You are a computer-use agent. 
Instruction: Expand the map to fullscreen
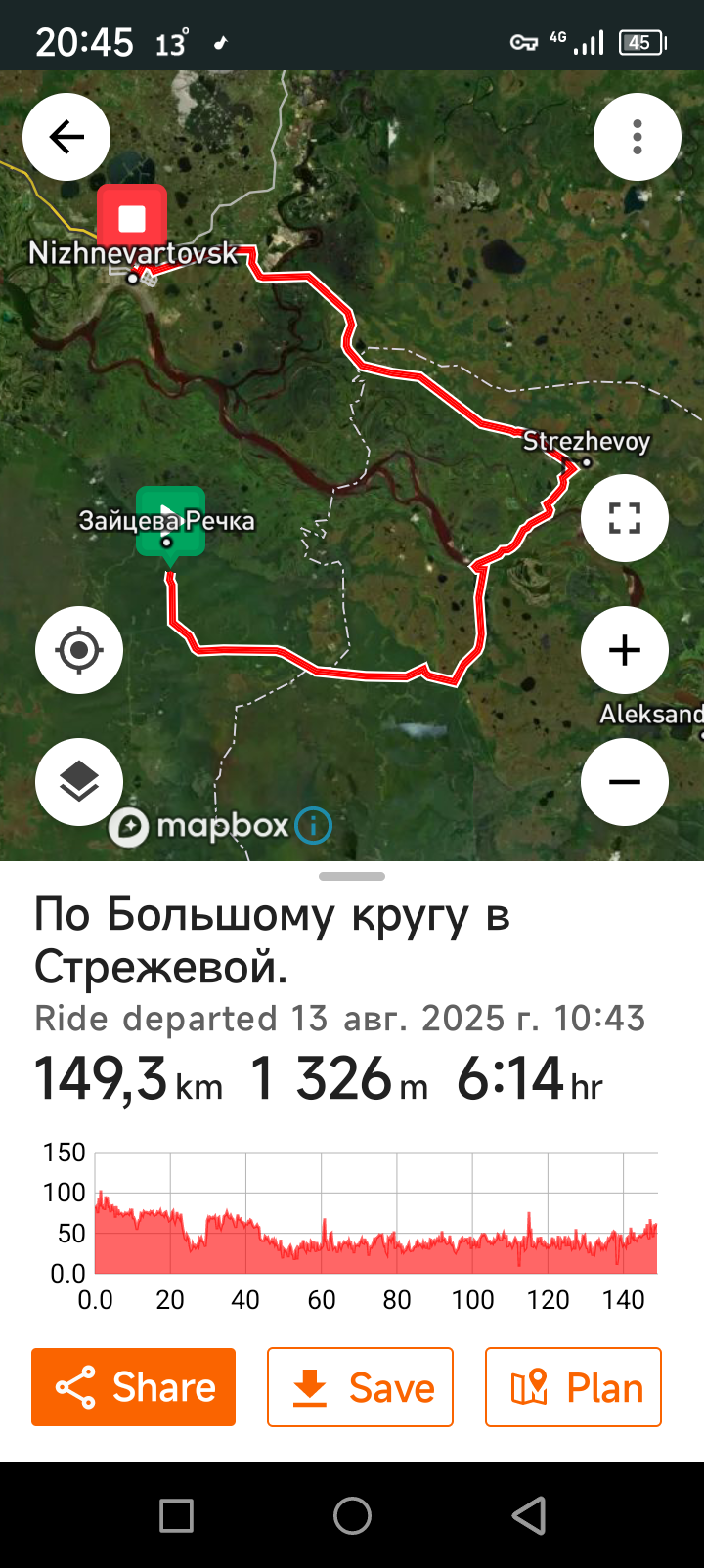click(x=625, y=518)
